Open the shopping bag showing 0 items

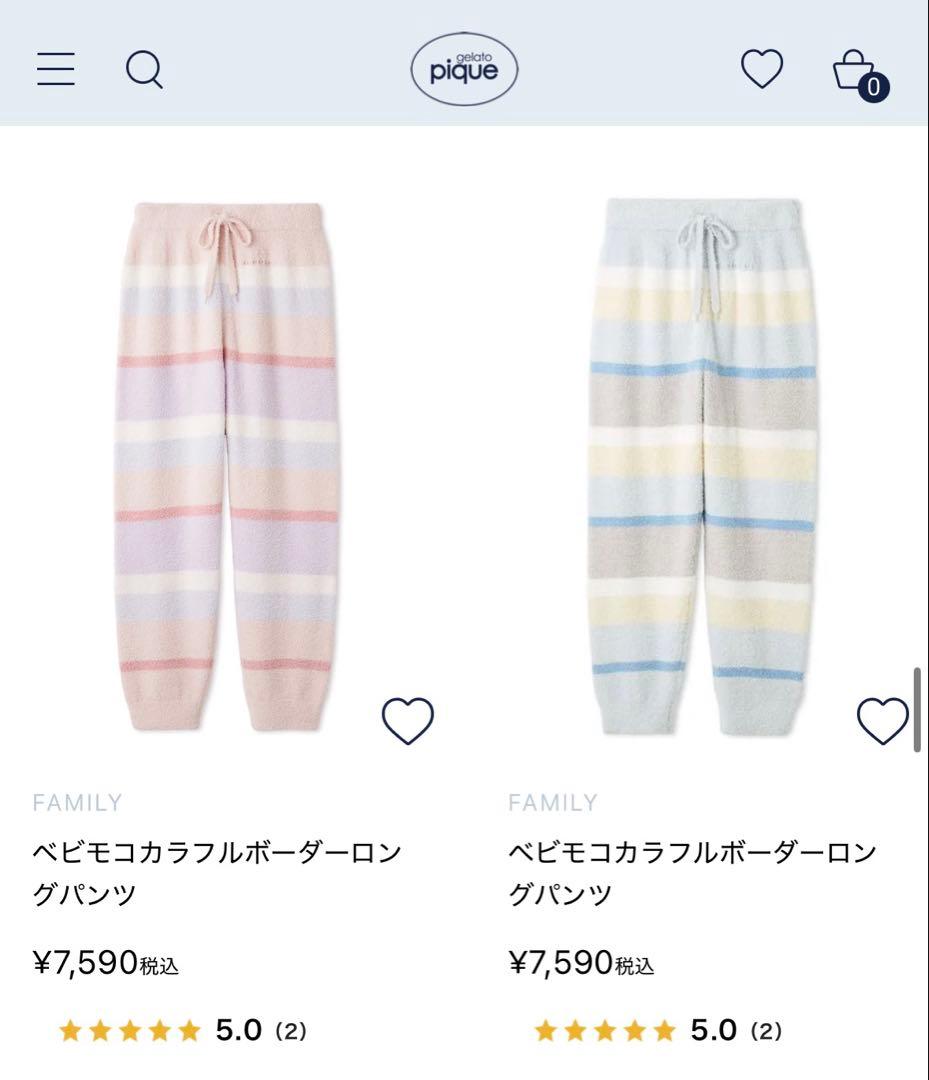coord(855,68)
